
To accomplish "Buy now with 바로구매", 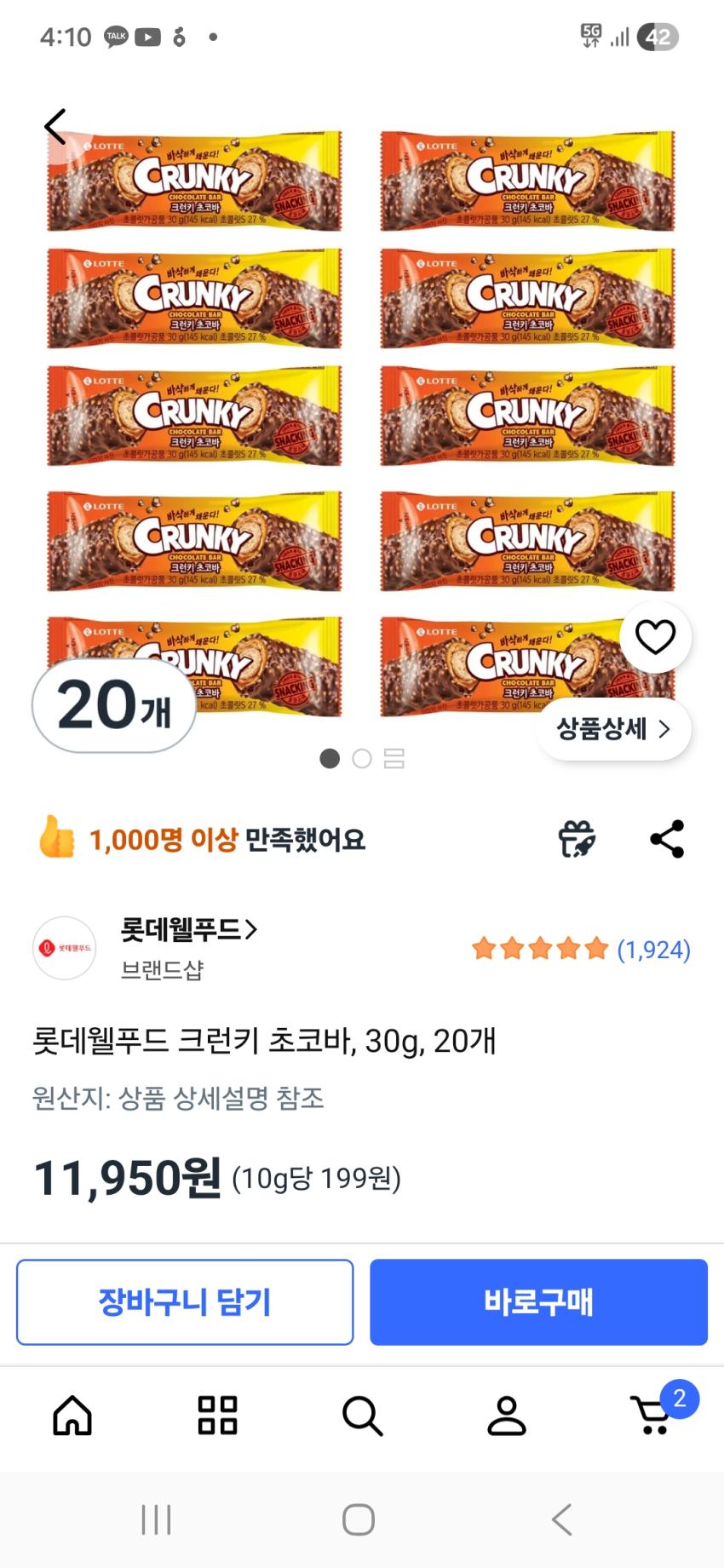I will [538, 1301].
